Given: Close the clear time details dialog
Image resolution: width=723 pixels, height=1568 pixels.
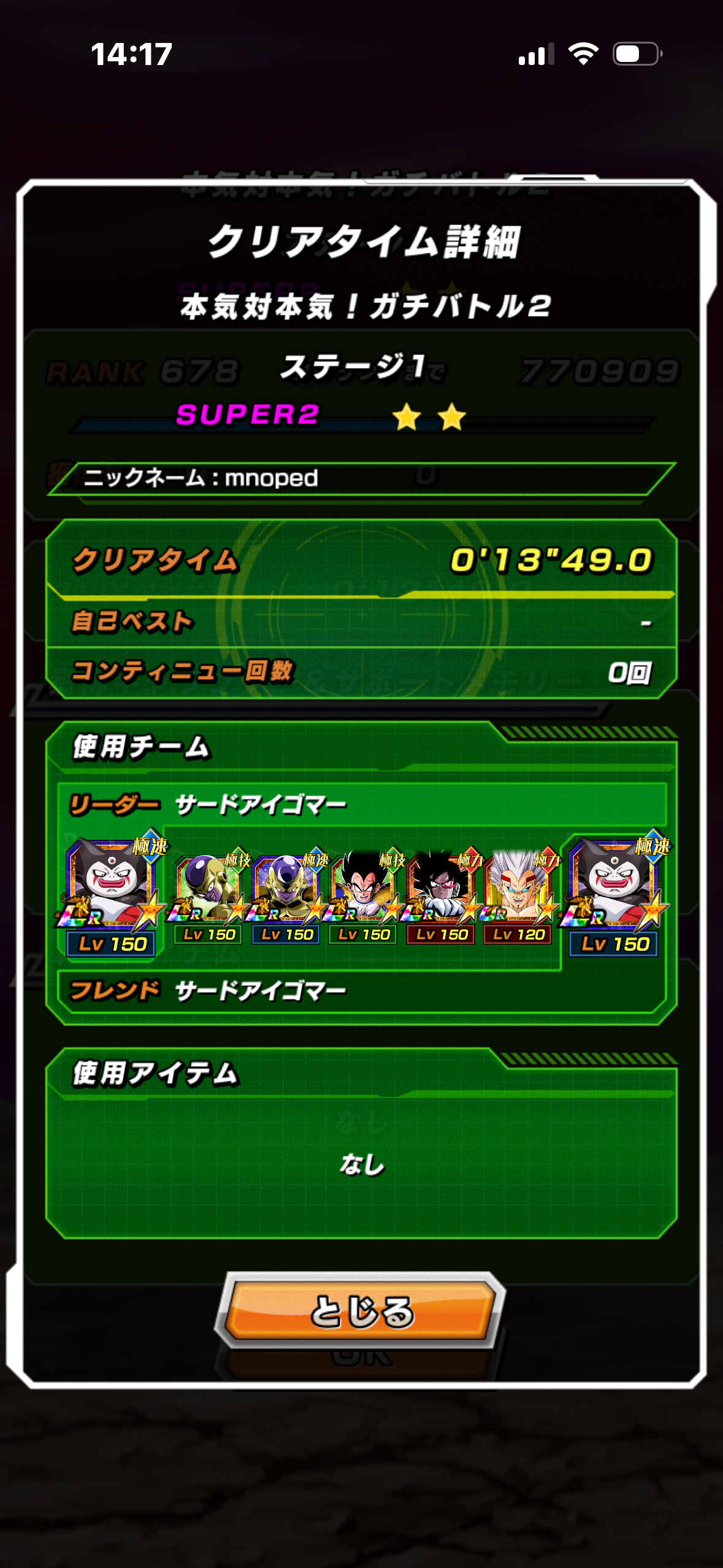Looking at the screenshot, I should pos(361,1311).
